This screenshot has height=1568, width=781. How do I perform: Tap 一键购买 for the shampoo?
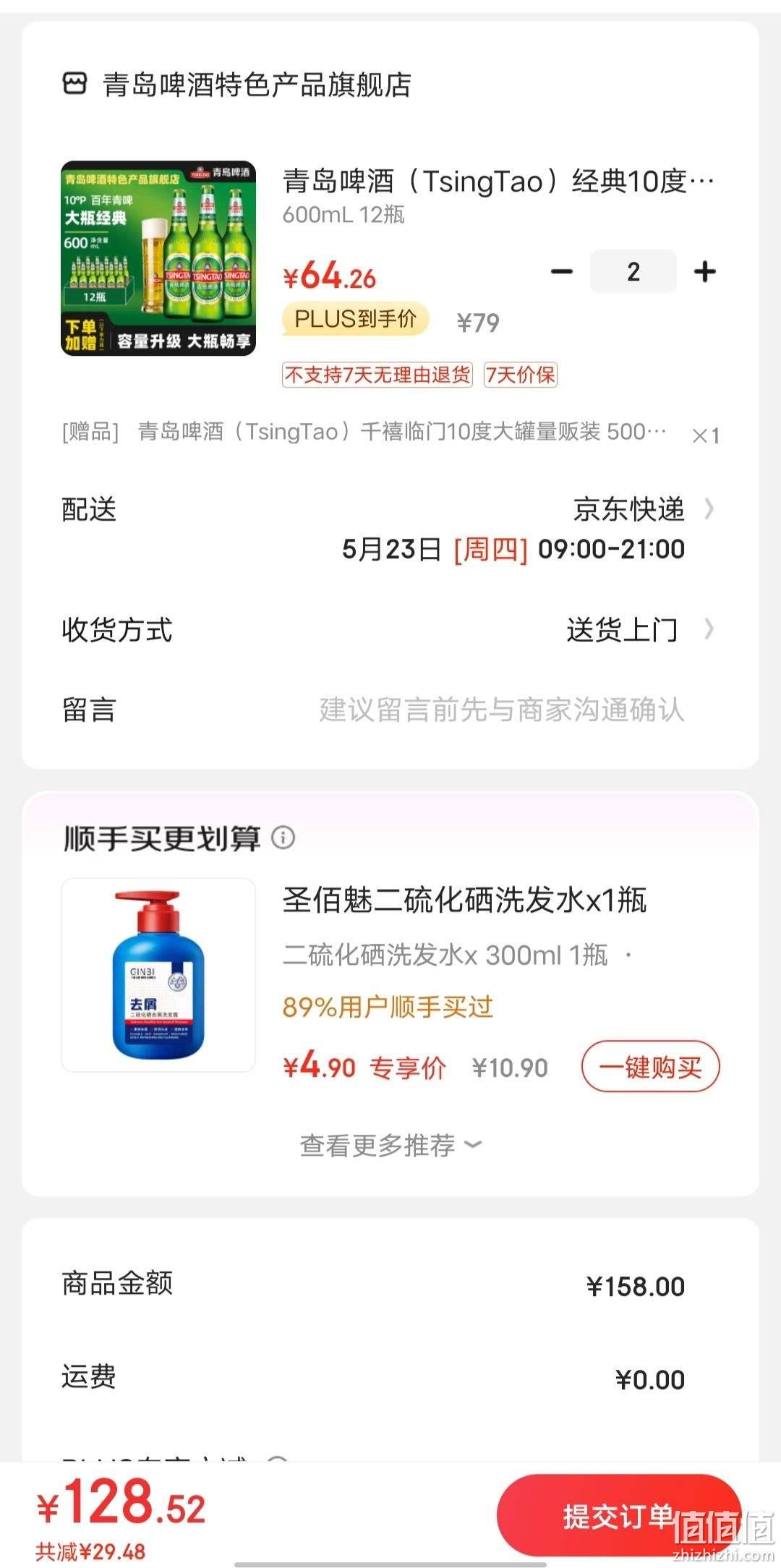[x=651, y=1066]
